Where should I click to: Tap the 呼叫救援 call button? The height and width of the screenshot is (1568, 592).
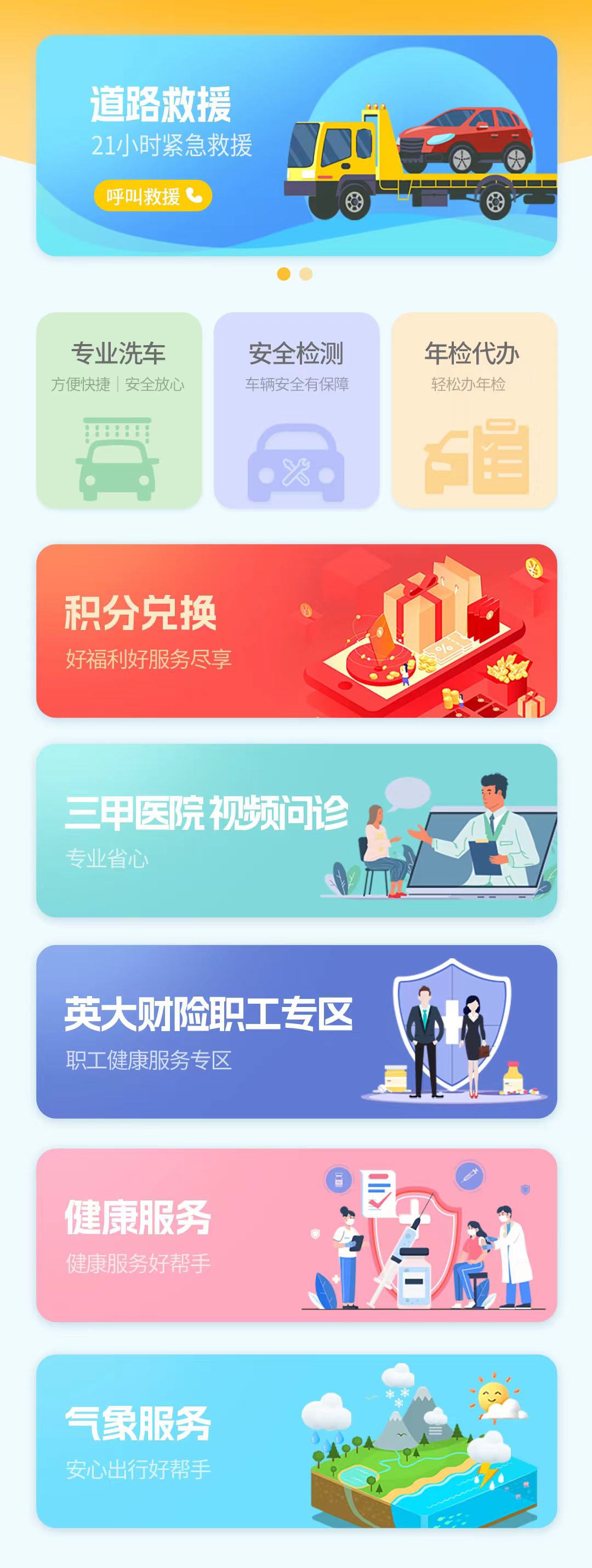pyautogui.click(x=153, y=196)
